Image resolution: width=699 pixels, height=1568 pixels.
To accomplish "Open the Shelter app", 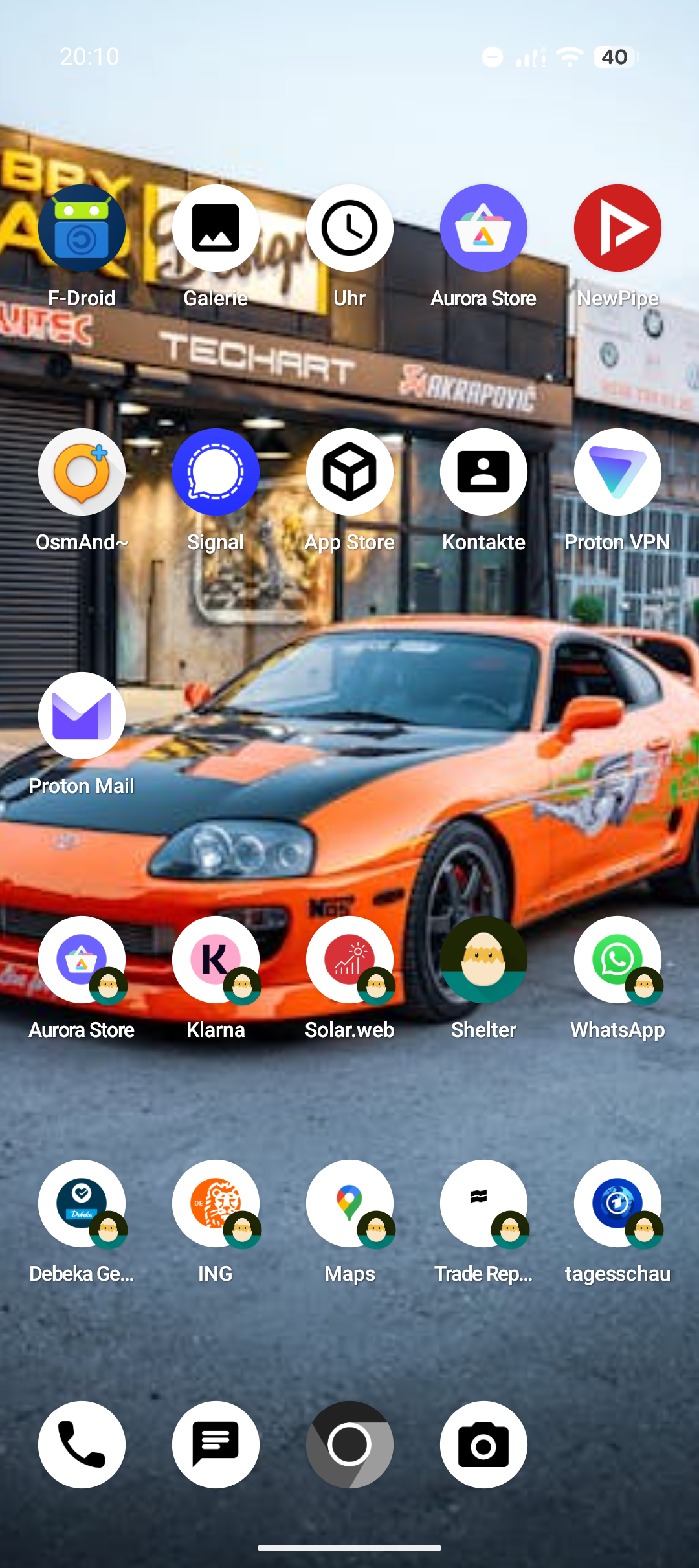I will tap(483, 960).
